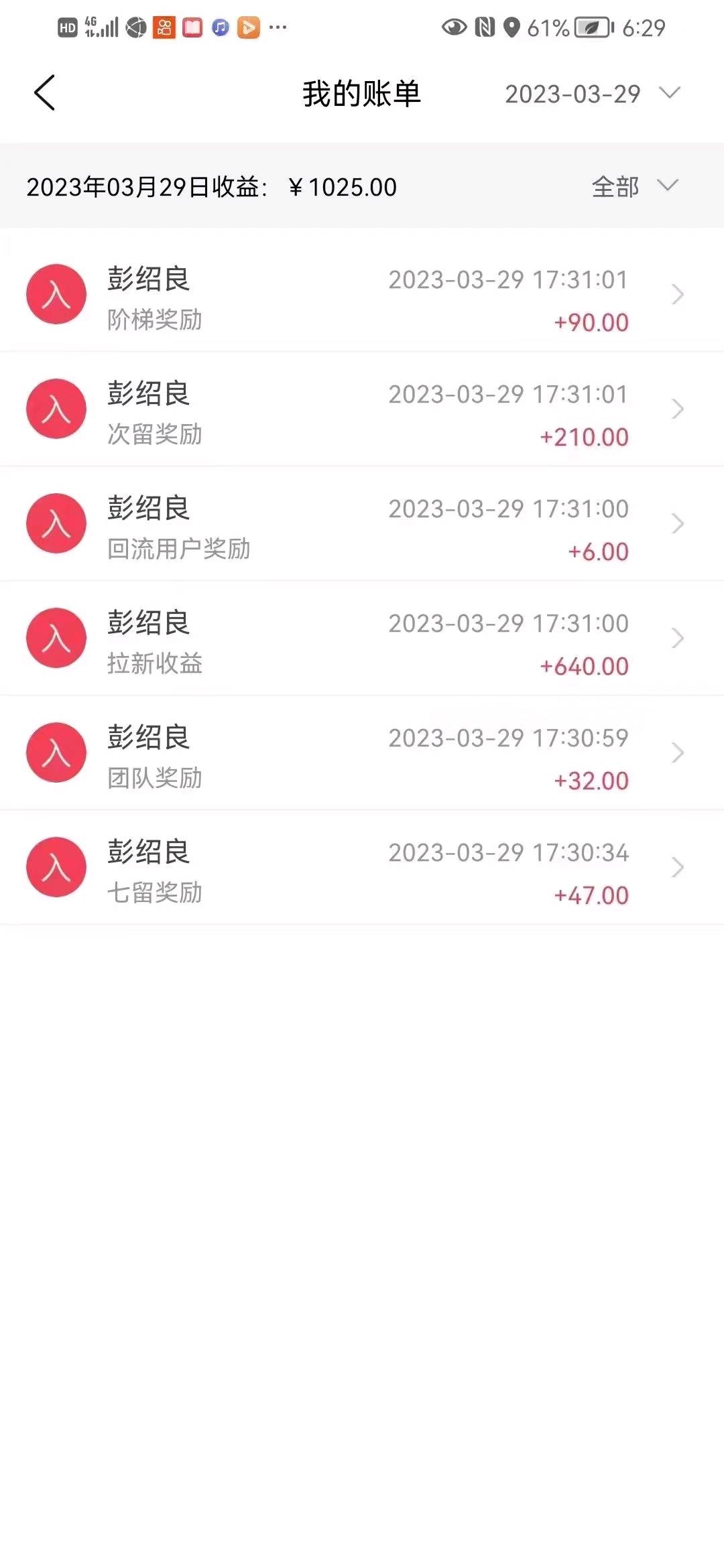The height and width of the screenshot is (1568, 724).
Task: View details of 拉新收益 +640.00
Action: pos(362,638)
